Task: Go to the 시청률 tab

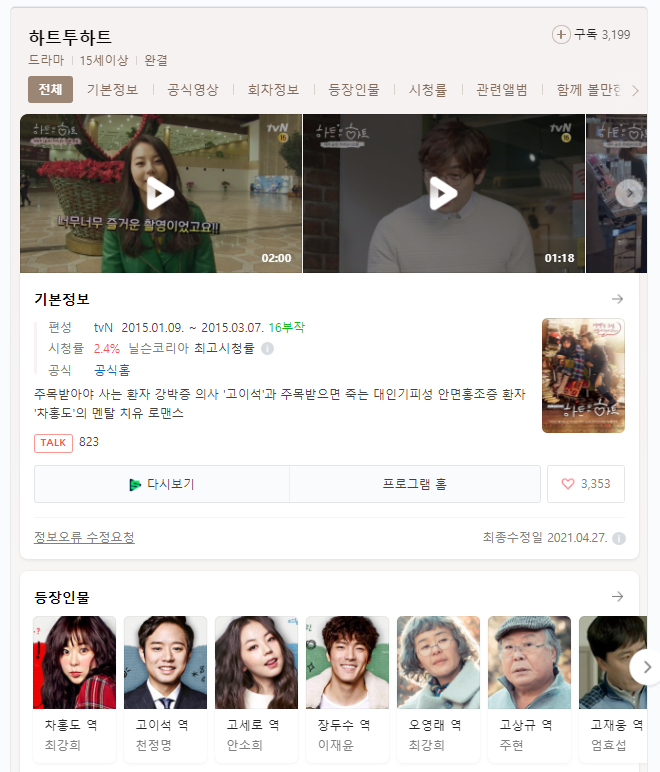Action: [x=427, y=90]
